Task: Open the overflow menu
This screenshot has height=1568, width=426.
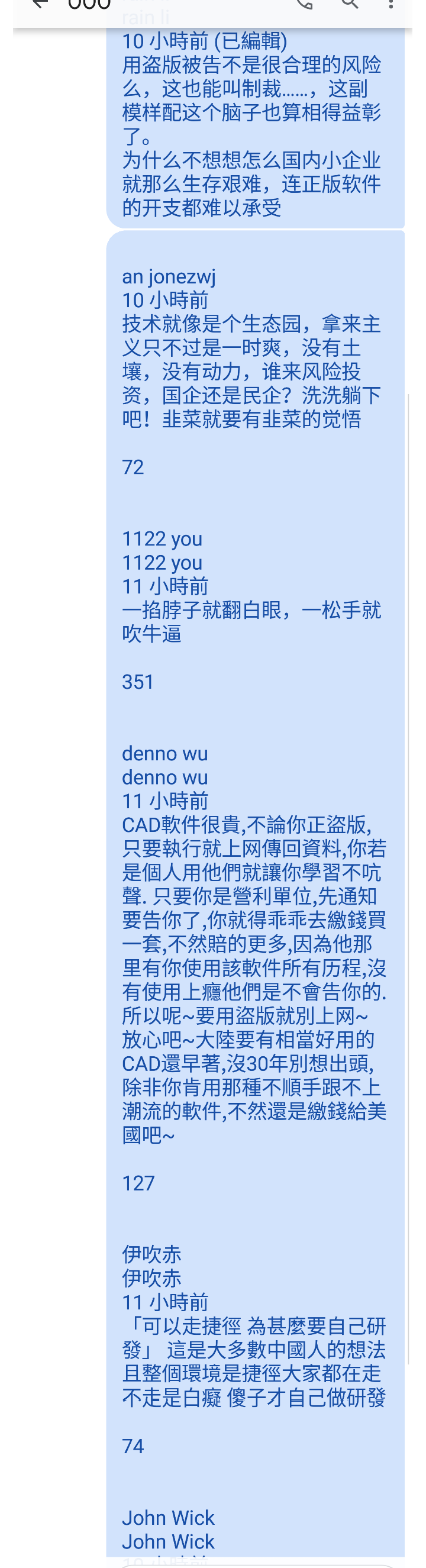Action: point(390,4)
